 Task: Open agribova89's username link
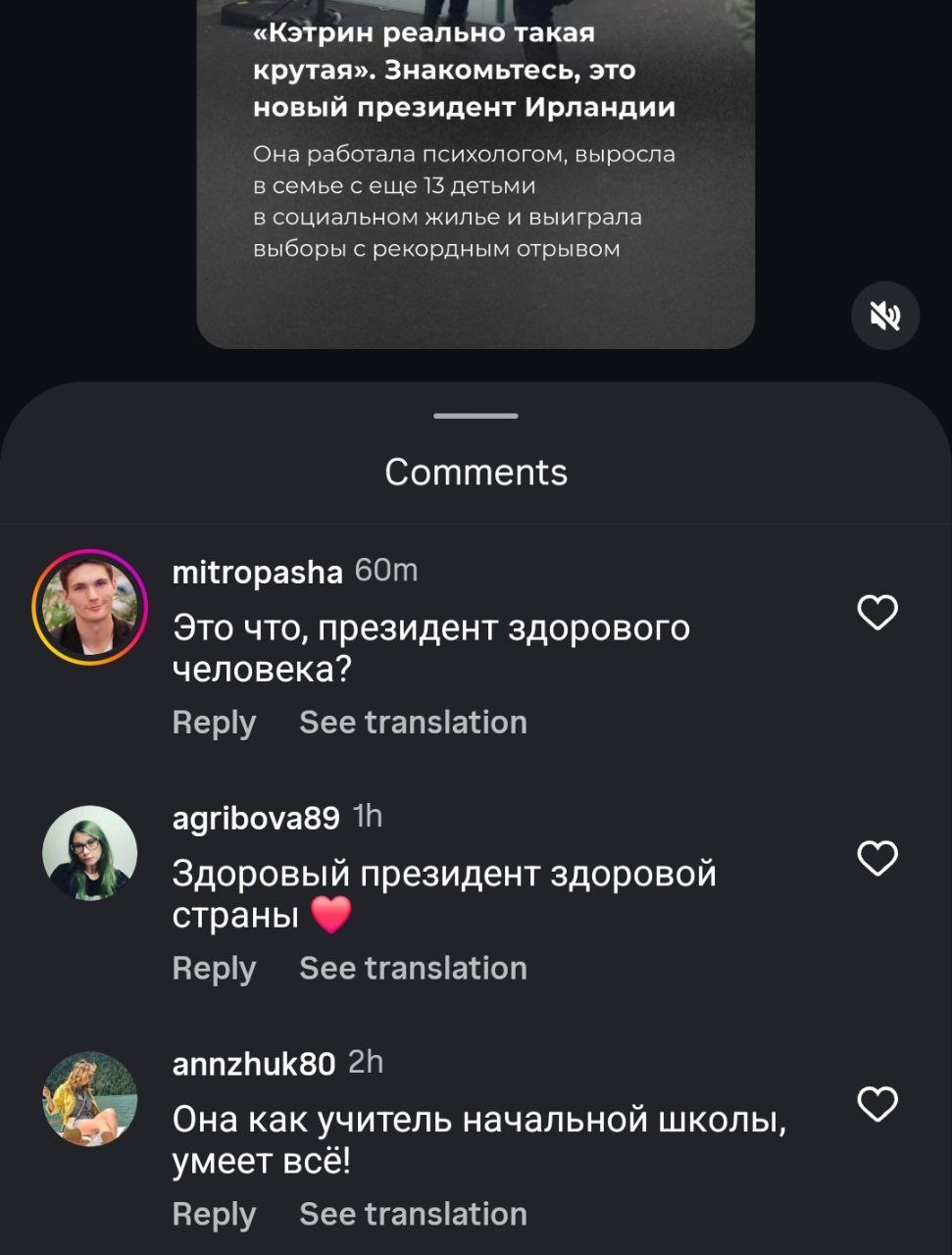(255, 818)
